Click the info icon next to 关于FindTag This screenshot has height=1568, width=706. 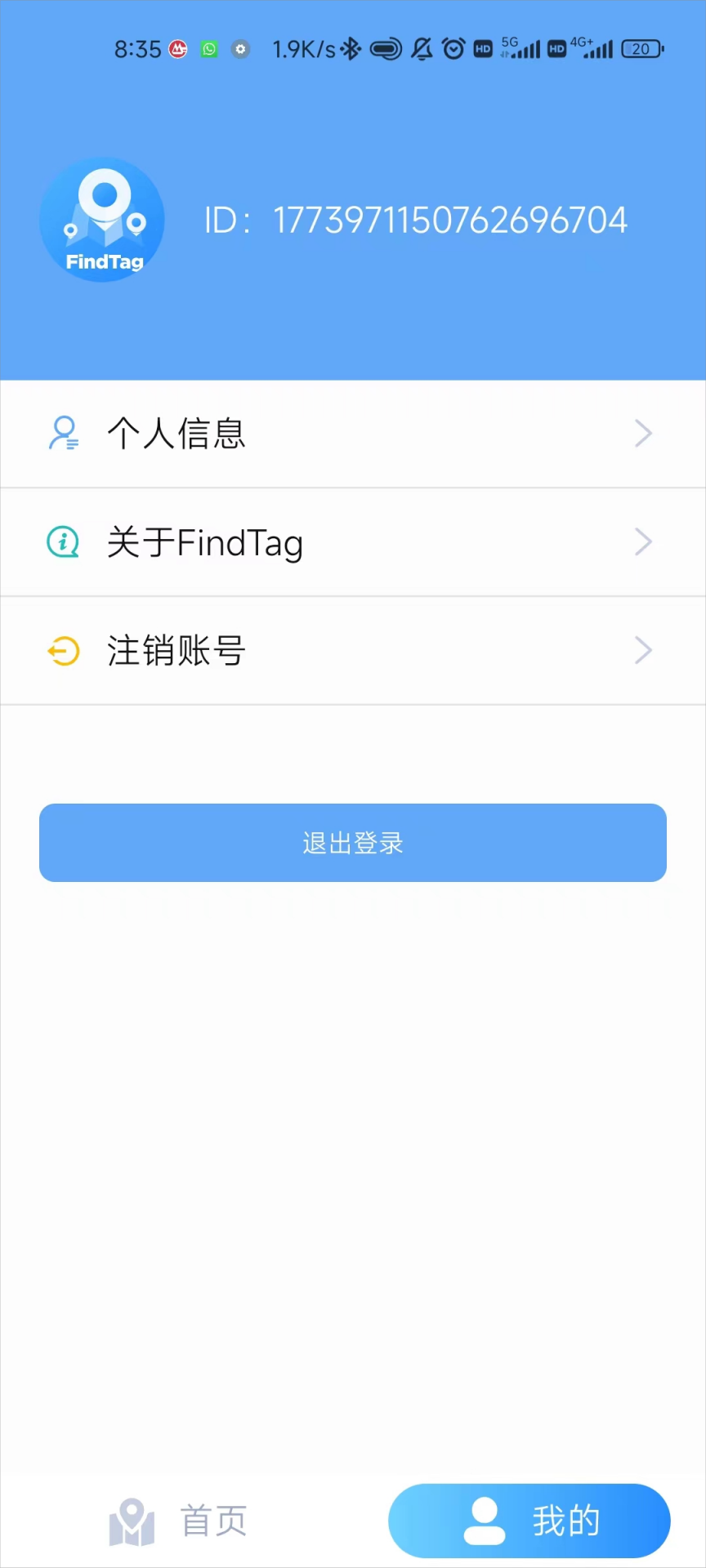click(62, 541)
